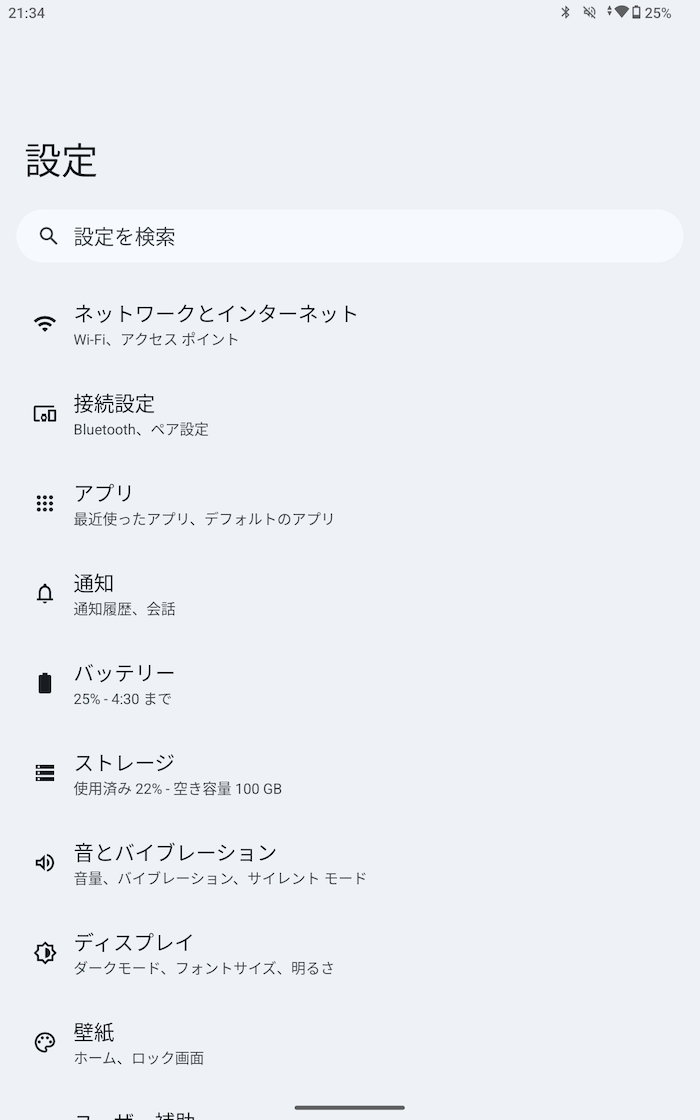This screenshot has height=1120, width=700.
Task: Open 通知 settings
Action: tap(350, 594)
